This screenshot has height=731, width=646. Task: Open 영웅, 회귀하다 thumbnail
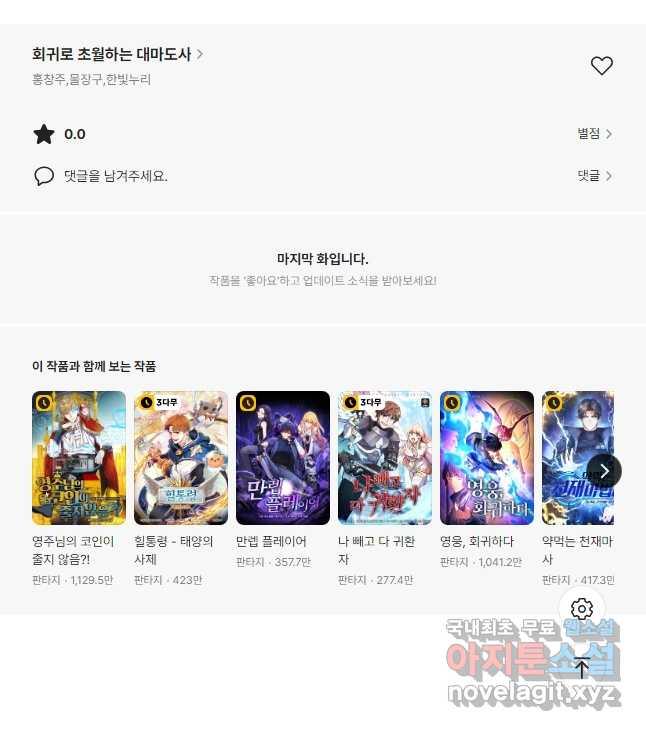click(487, 458)
